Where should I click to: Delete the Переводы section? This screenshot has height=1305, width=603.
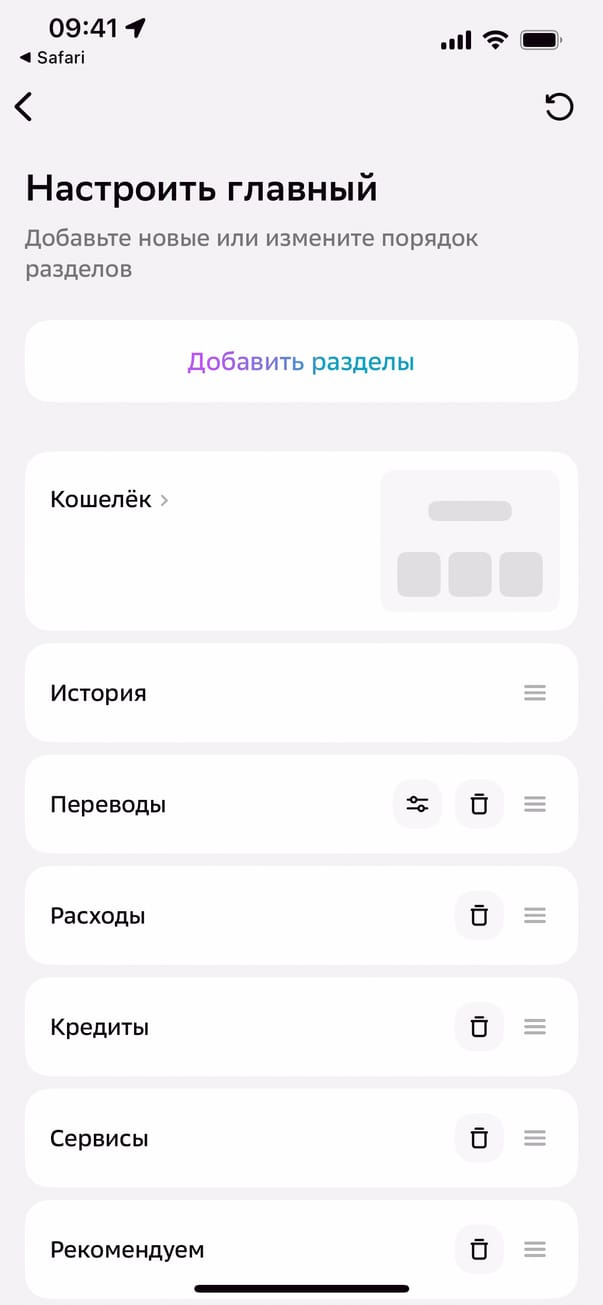(x=479, y=804)
